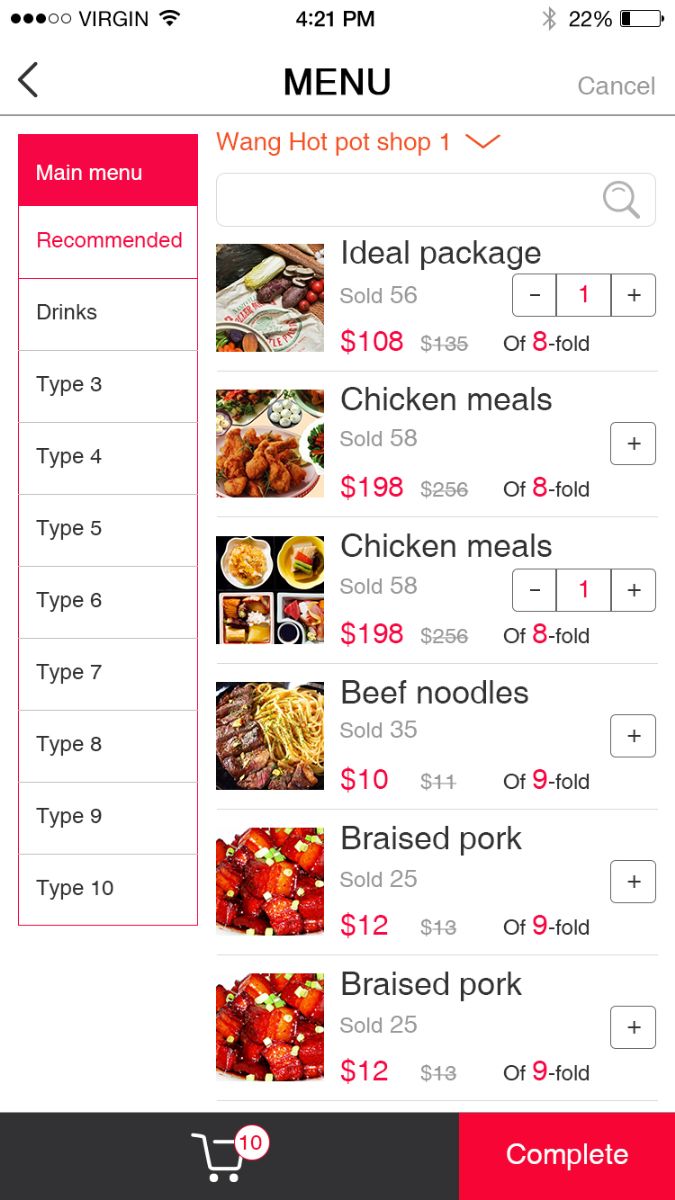Increase the Ideal package quantity

633,295
